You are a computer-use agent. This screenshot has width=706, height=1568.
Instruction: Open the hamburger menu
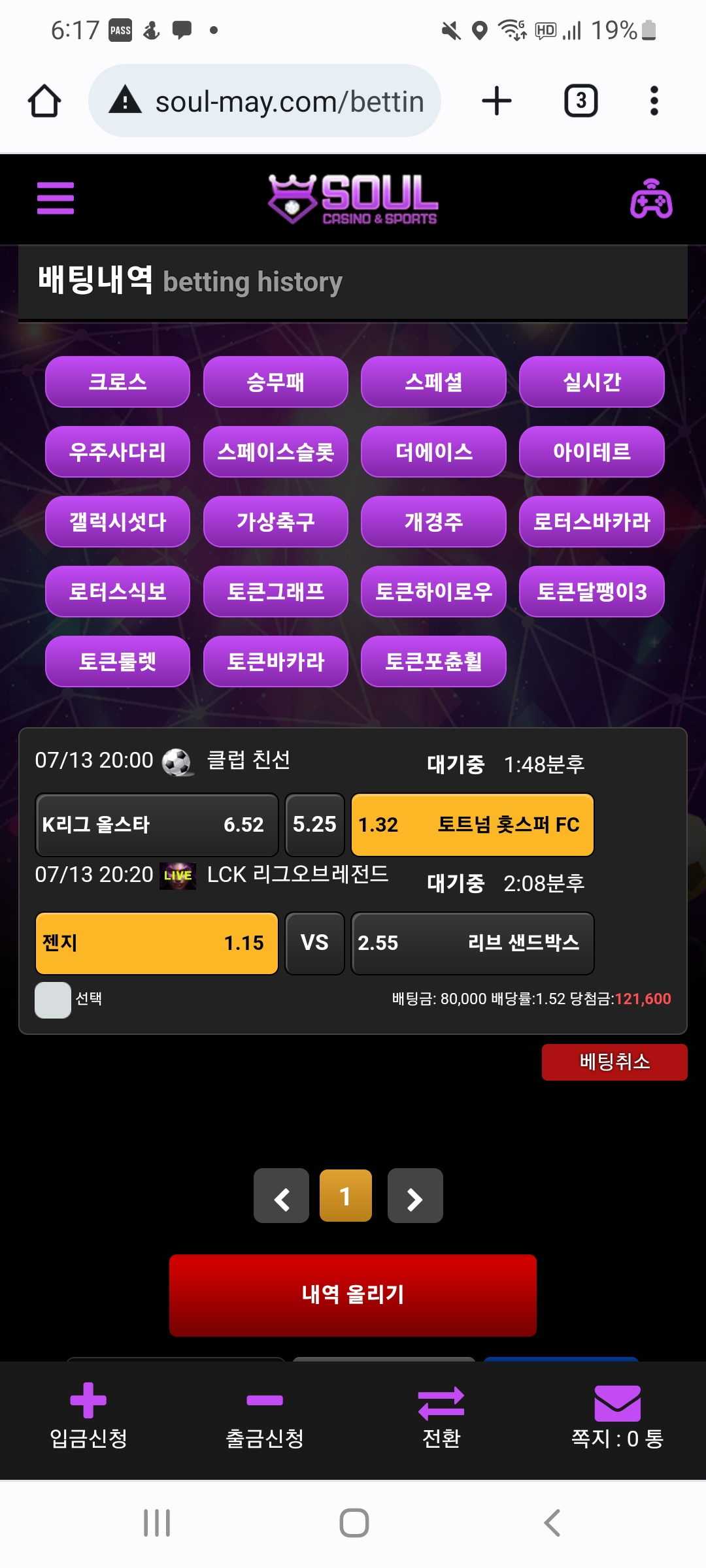56,198
